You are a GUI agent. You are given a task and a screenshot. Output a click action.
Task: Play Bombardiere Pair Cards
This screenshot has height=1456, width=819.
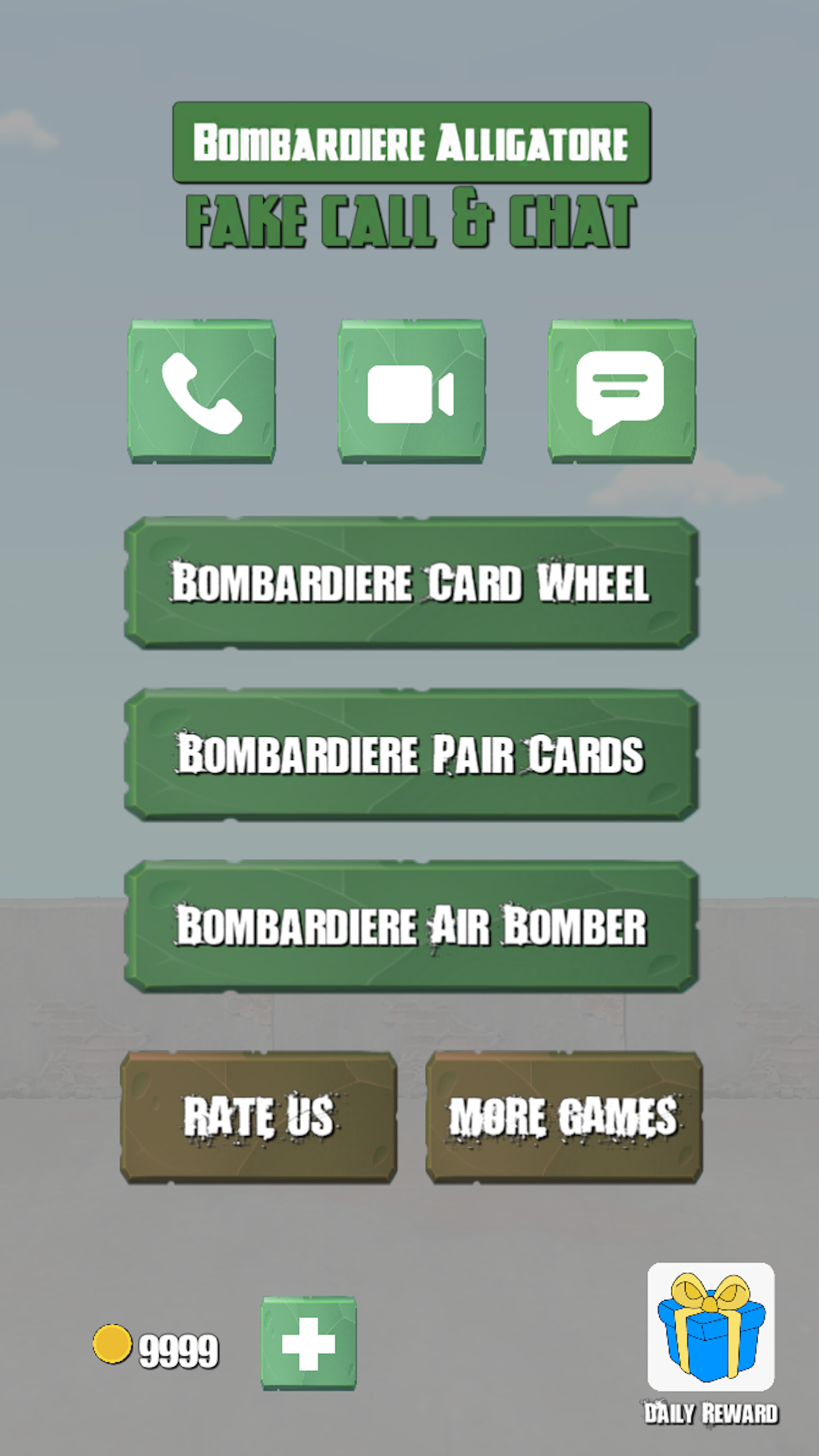point(411,755)
